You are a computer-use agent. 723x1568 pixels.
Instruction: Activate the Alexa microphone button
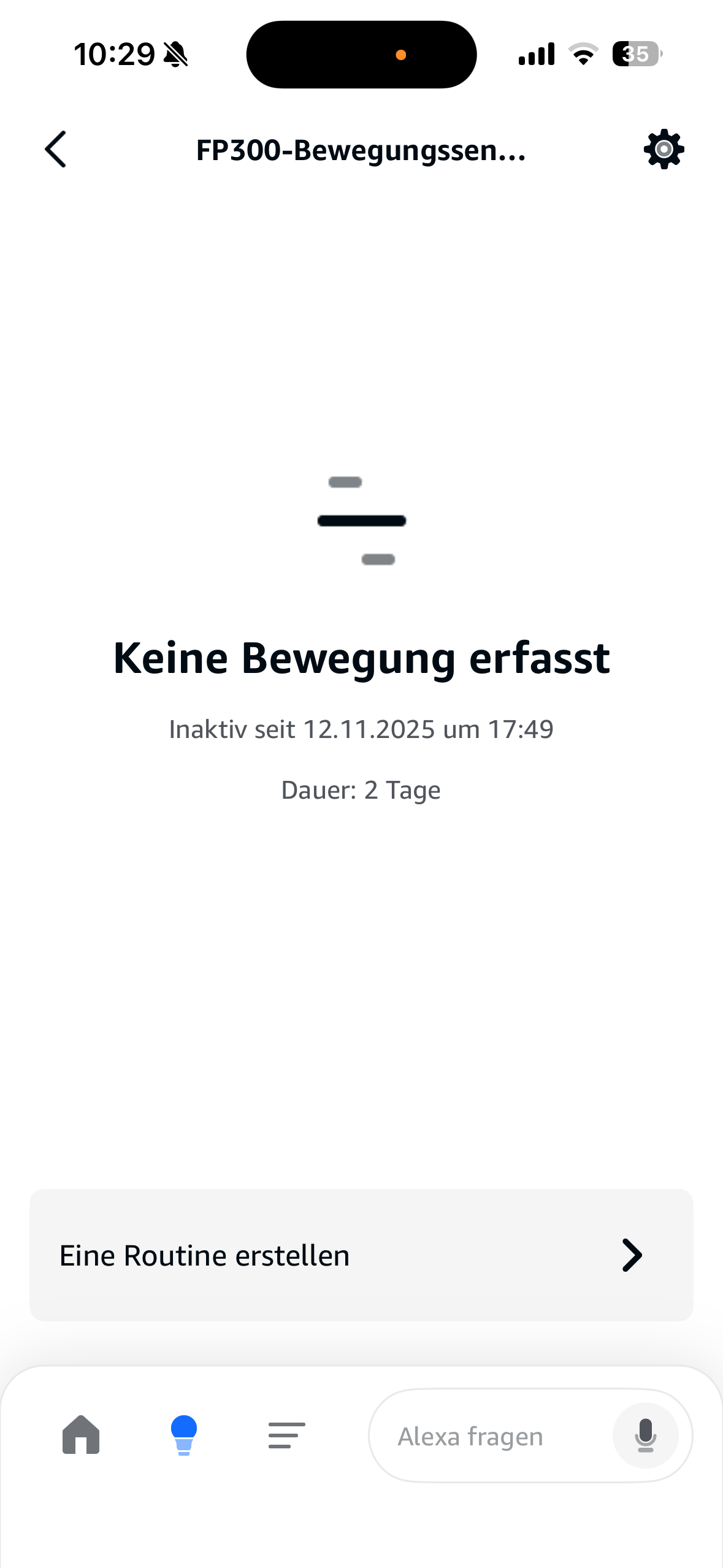click(645, 1435)
